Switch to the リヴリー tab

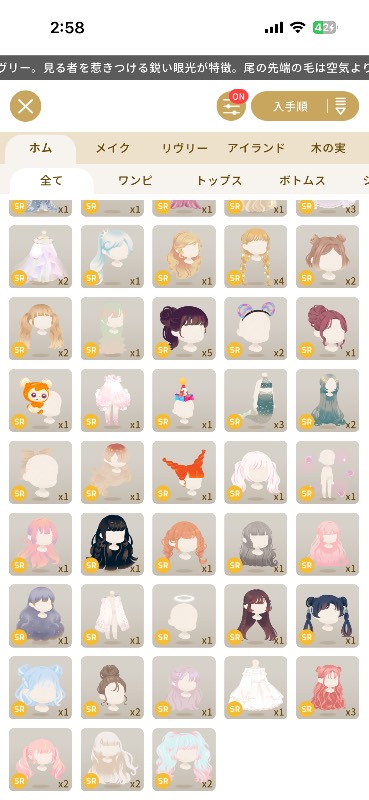coord(185,148)
